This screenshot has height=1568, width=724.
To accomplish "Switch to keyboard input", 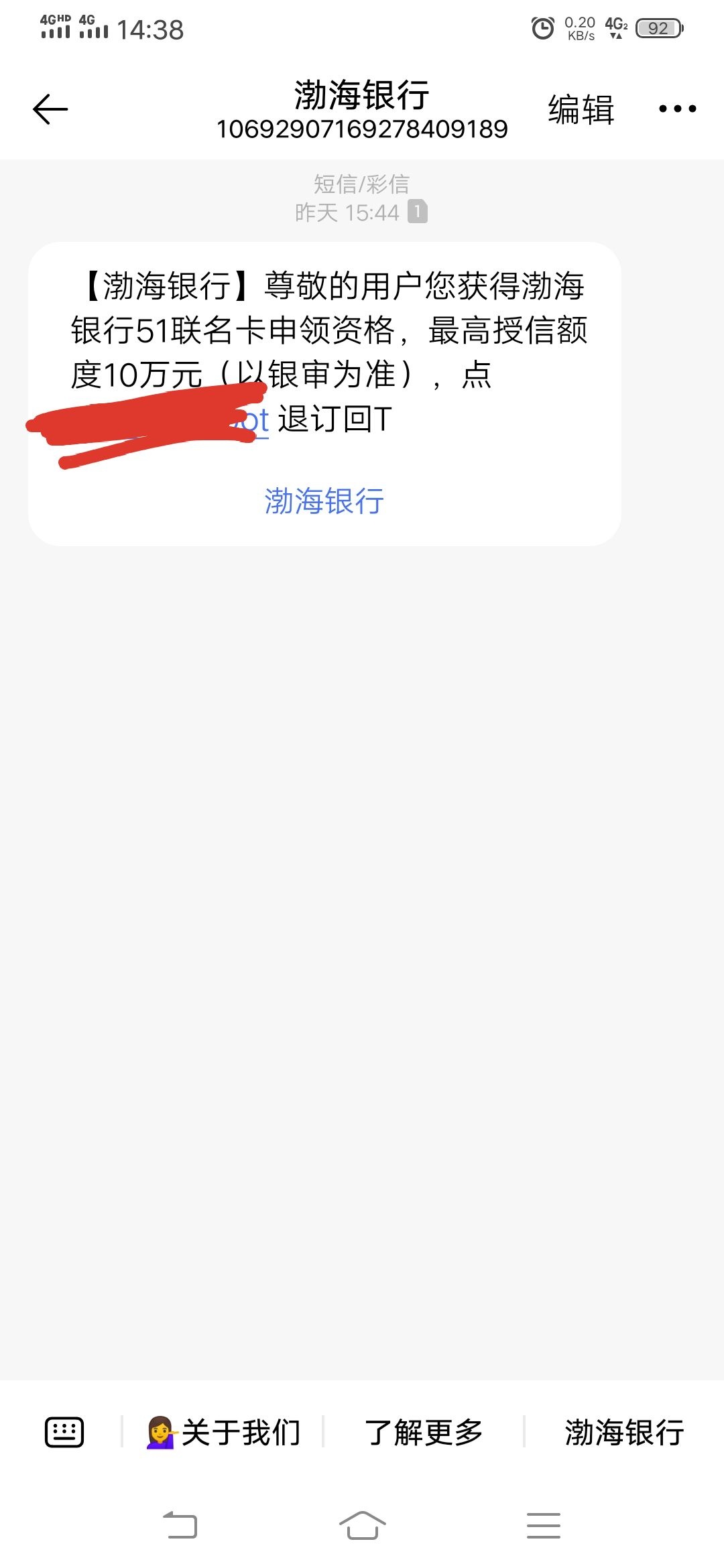I will [64, 1433].
